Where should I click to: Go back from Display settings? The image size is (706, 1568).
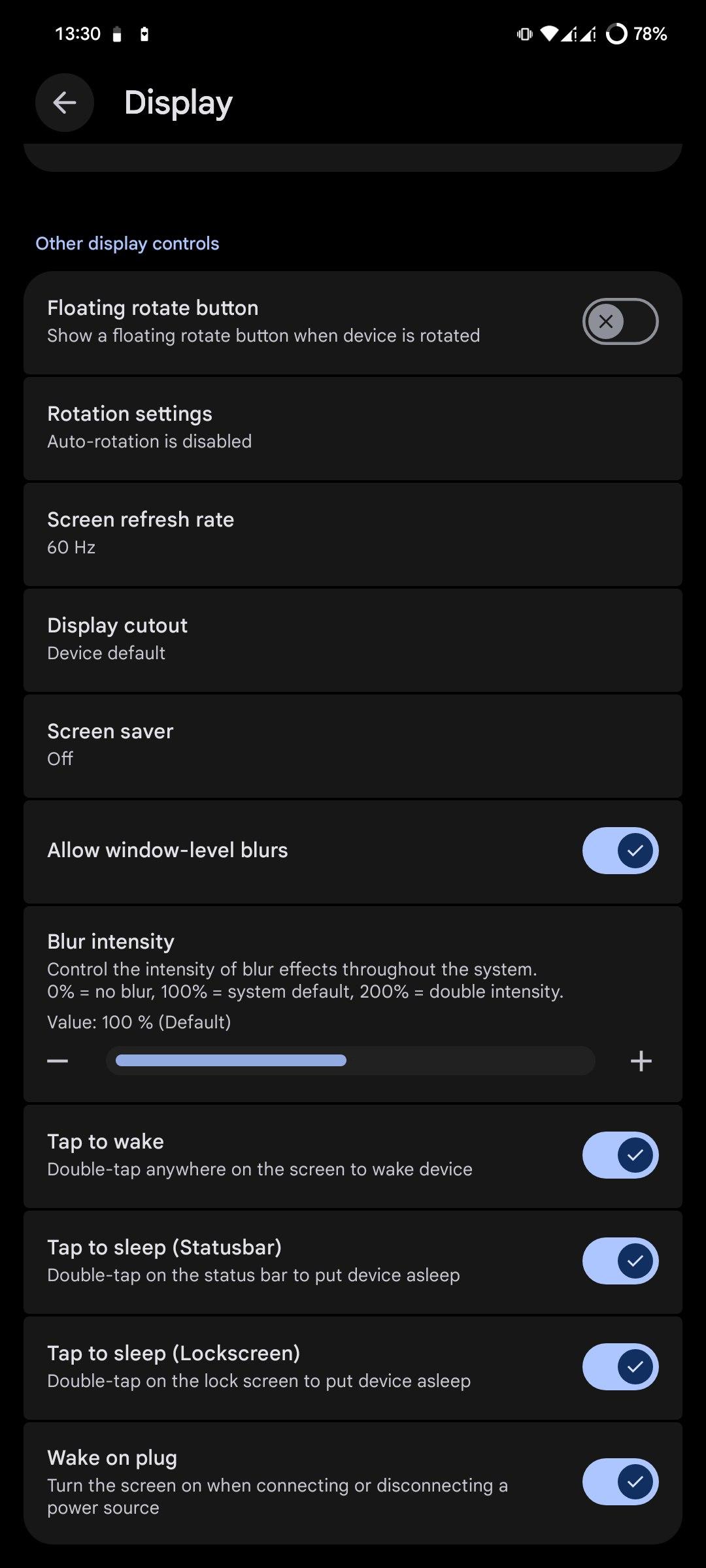click(x=64, y=103)
